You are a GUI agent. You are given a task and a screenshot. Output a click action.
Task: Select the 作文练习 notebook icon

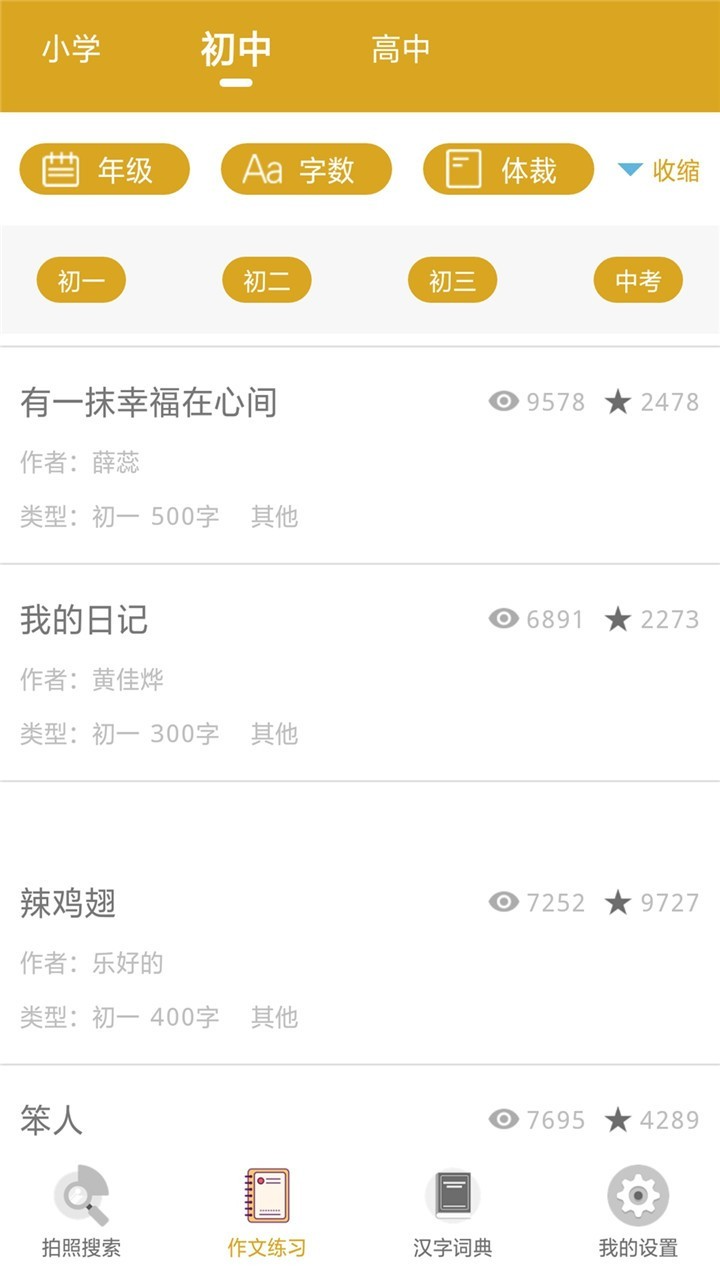click(263, 1193)
